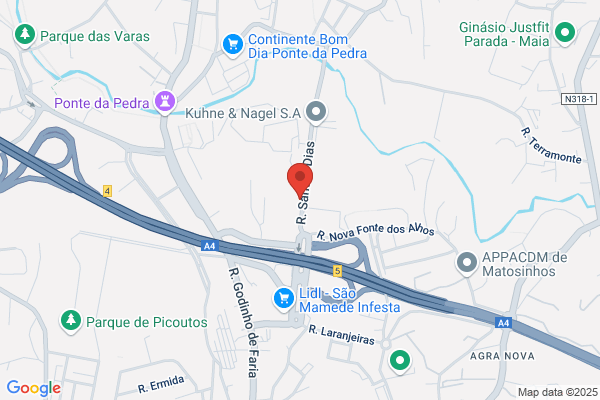Select Continente Bom Dia Ponte da Pedra marker

(x=233, y=46)
